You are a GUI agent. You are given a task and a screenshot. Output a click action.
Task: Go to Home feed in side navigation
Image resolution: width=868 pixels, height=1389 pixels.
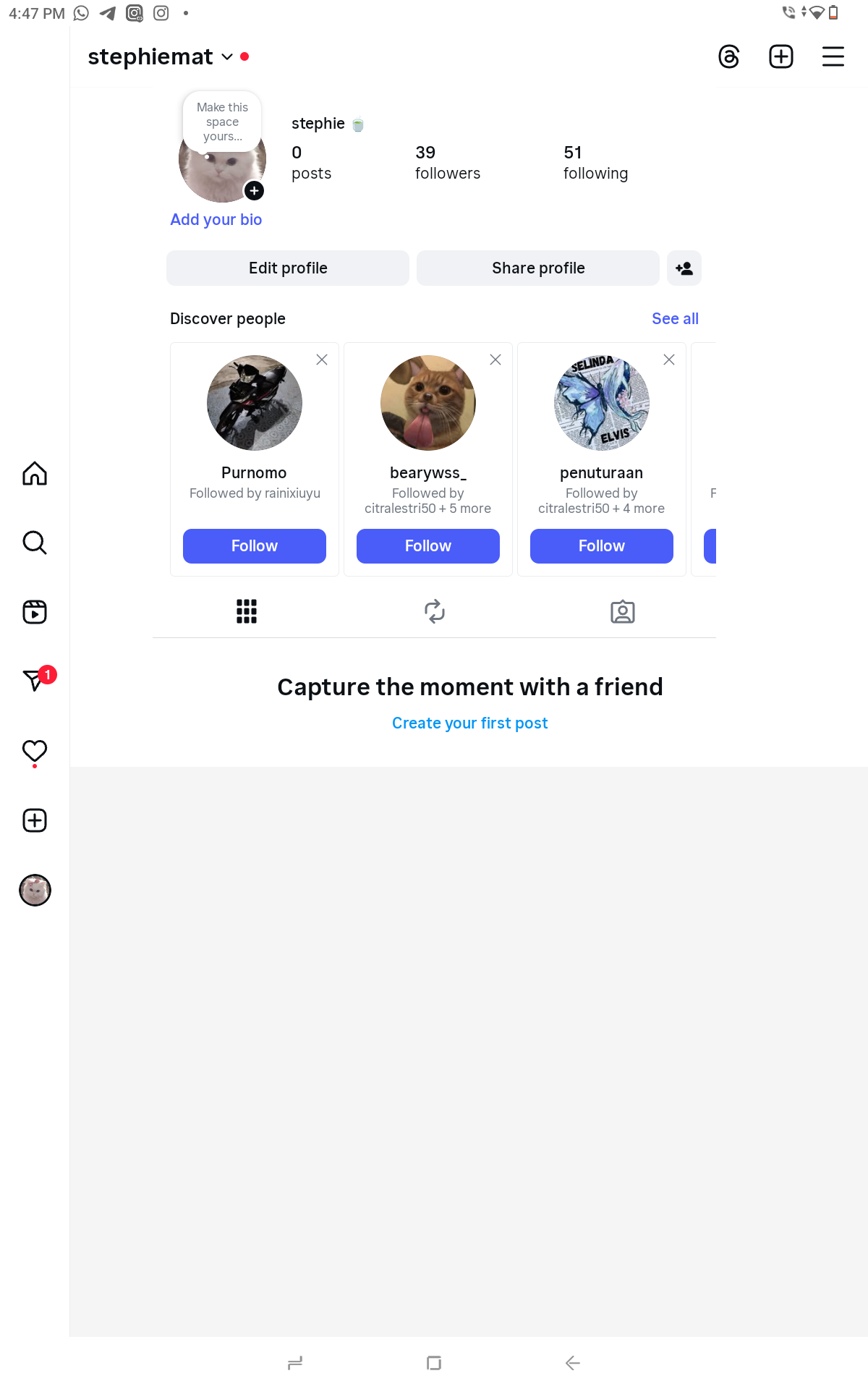[35, 474]
